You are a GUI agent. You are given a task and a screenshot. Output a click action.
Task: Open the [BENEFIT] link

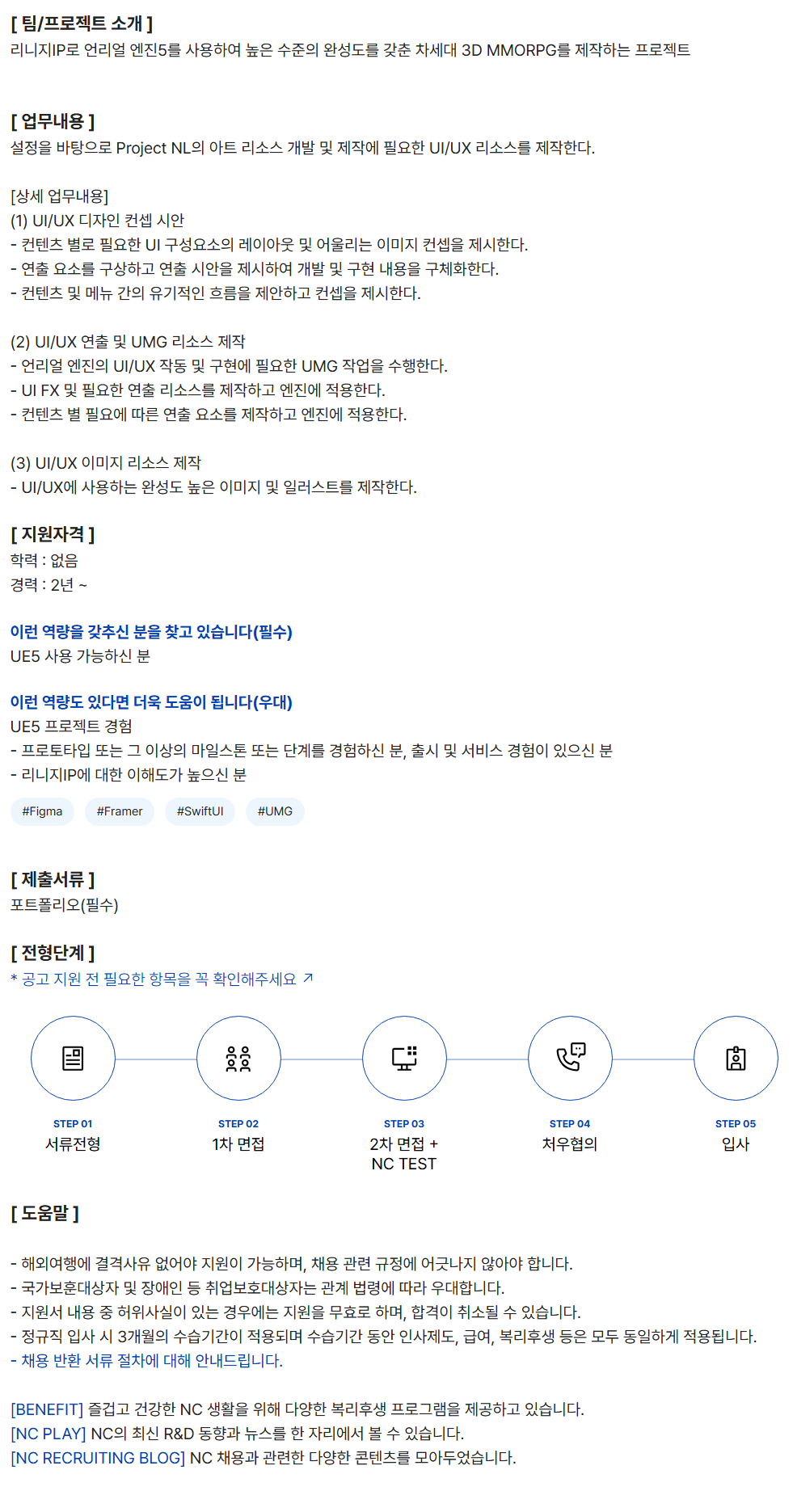[47, 1409]
